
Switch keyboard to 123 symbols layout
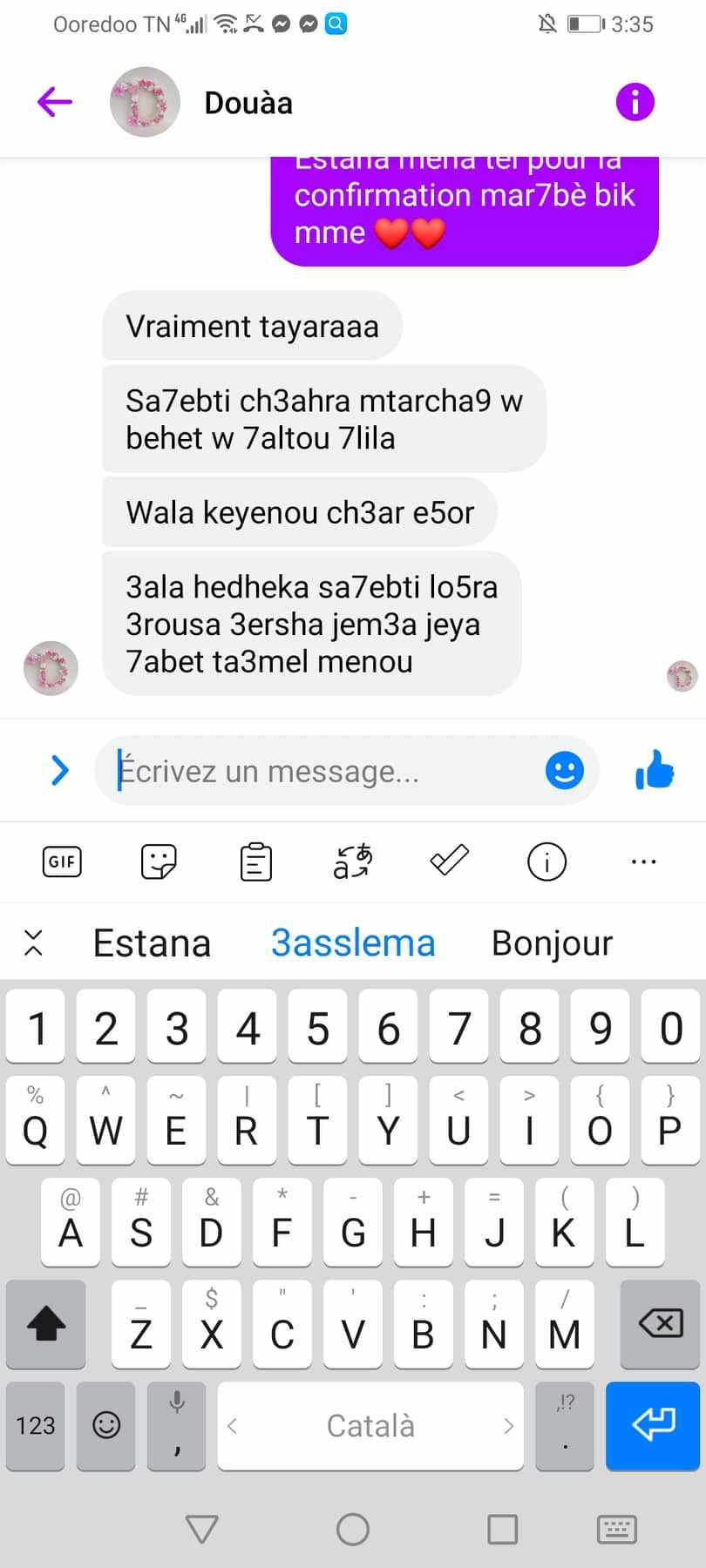click(36, 1425)
